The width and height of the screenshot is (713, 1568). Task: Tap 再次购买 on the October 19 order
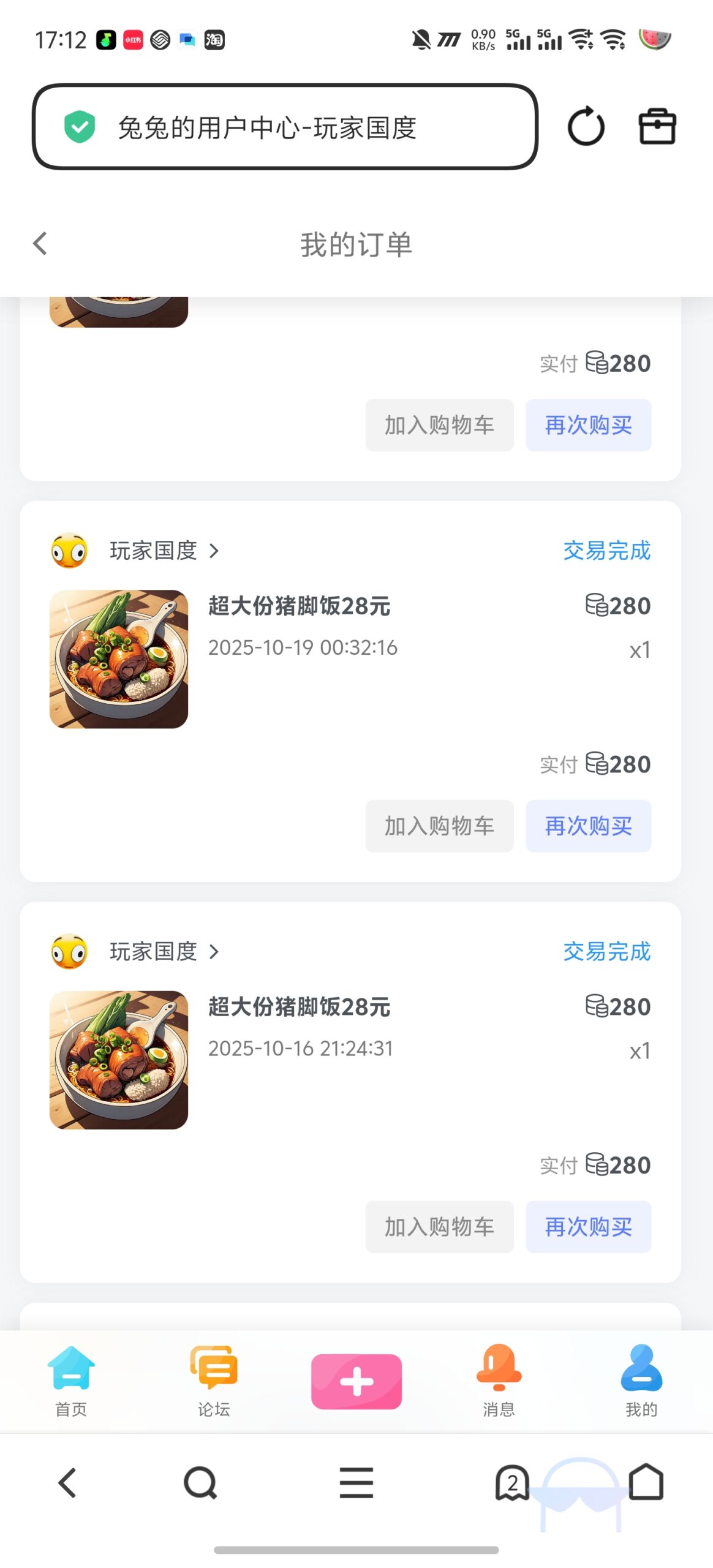[588, 826]
